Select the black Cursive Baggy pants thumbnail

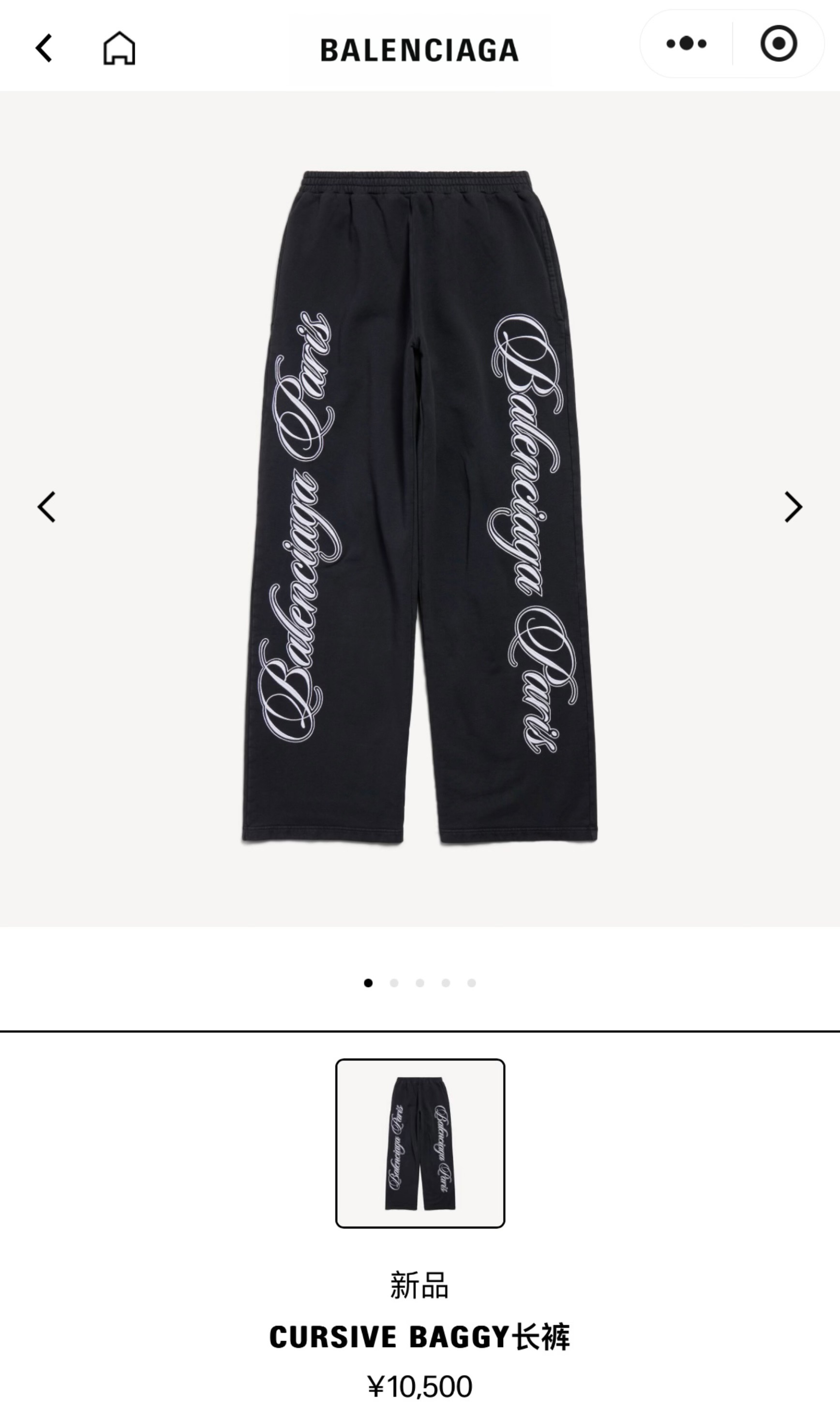(420, 1143)
